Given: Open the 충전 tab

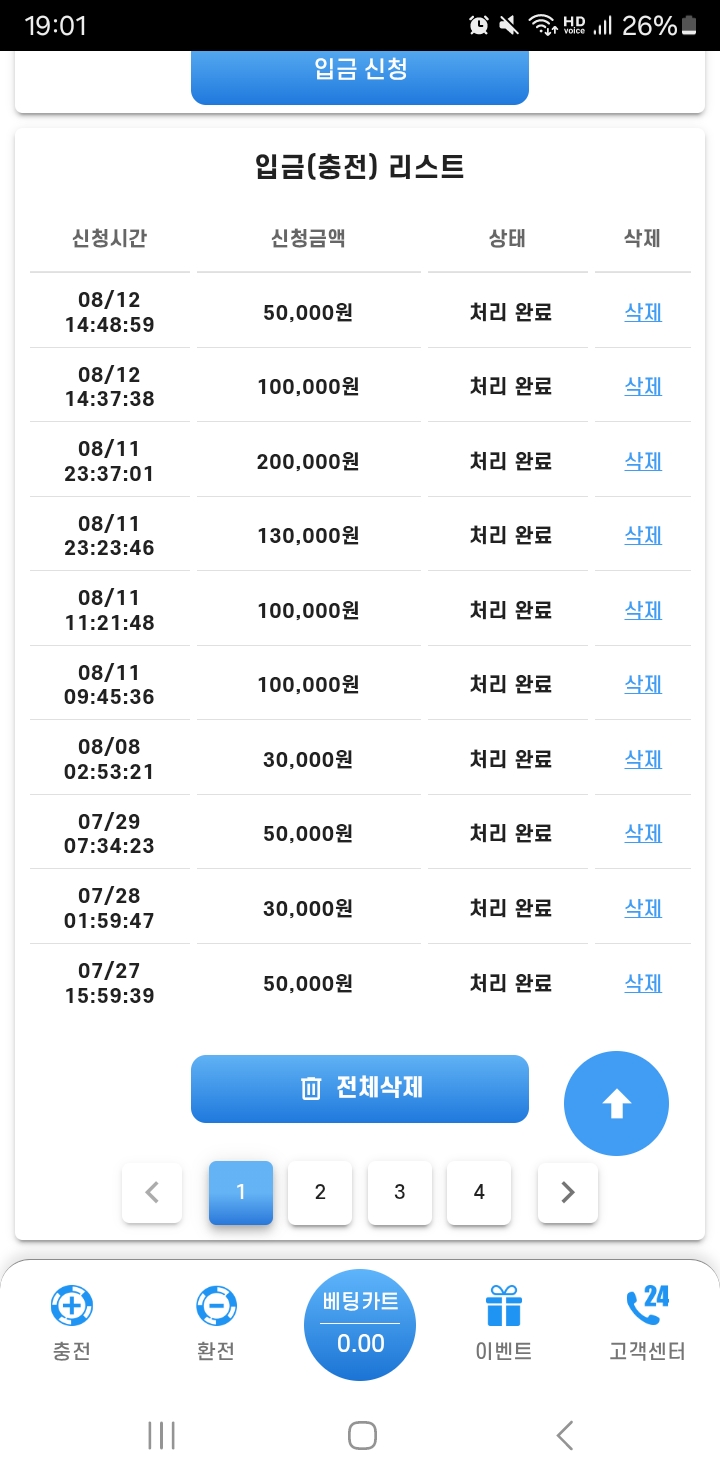Looking at the screenshot, I should tap(72, 1324).
